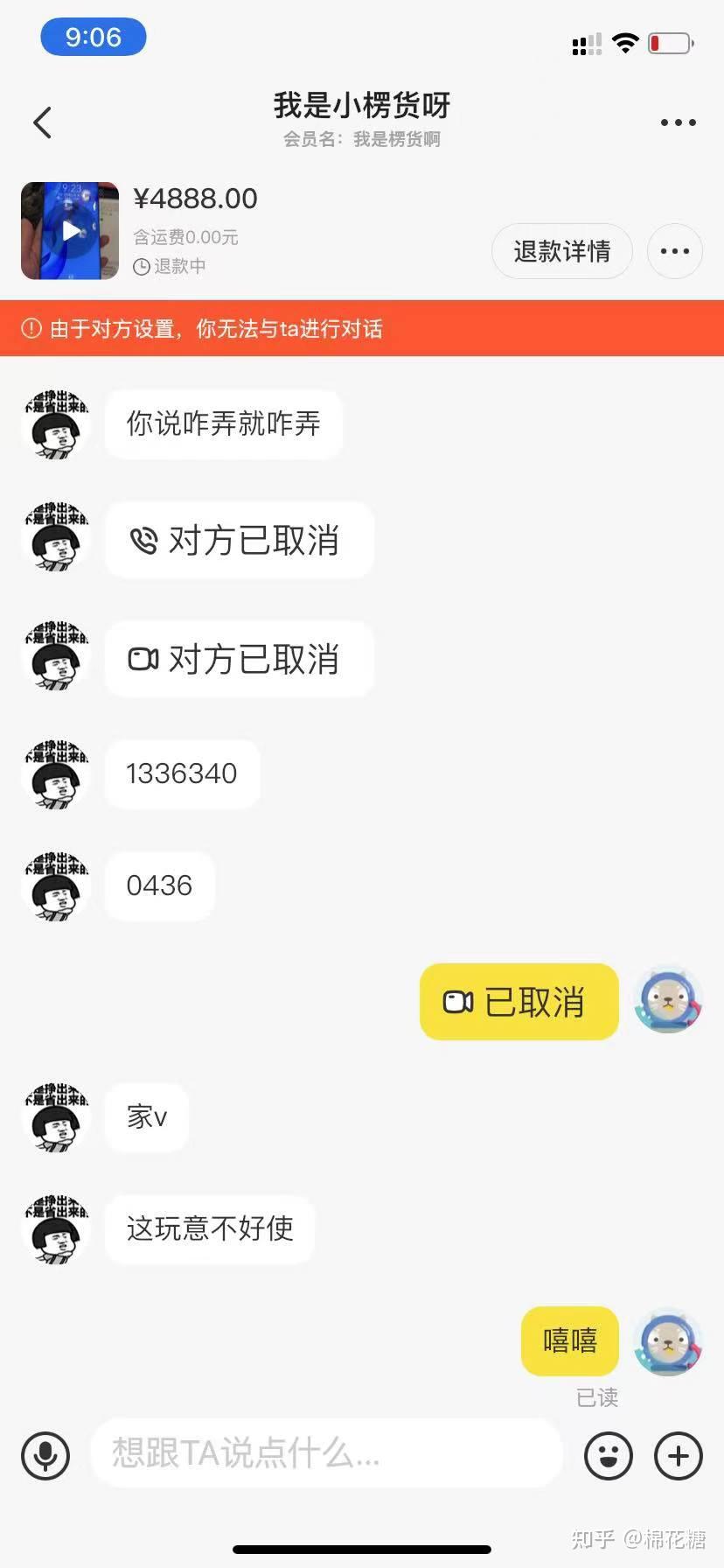Tap the incoming voice call 对方已取消 bubble
The height and width of the screenshot is (1568, 724).
point(239,541)
